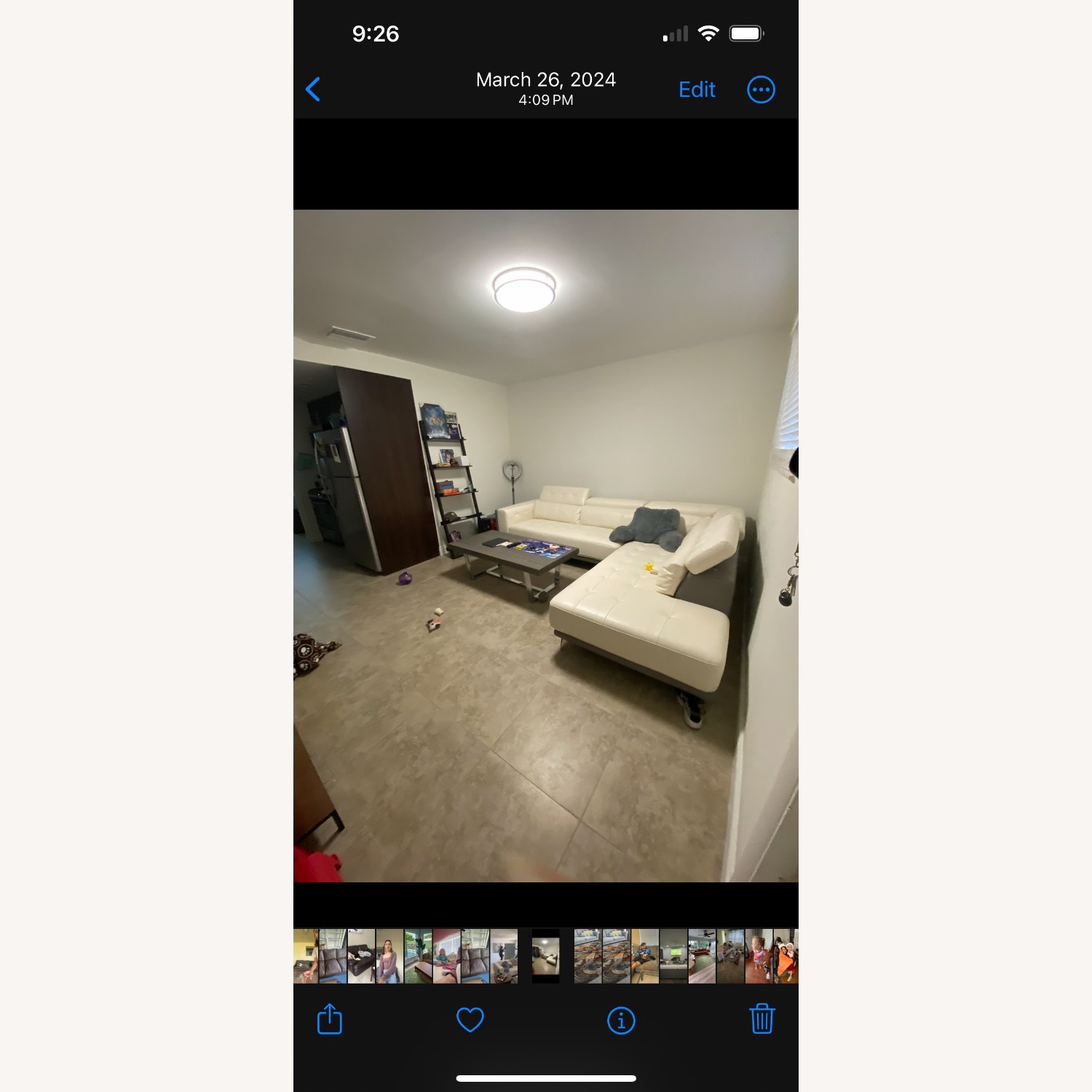
Task: Delete this photo with the trash icon
Action: (761, 1019)
